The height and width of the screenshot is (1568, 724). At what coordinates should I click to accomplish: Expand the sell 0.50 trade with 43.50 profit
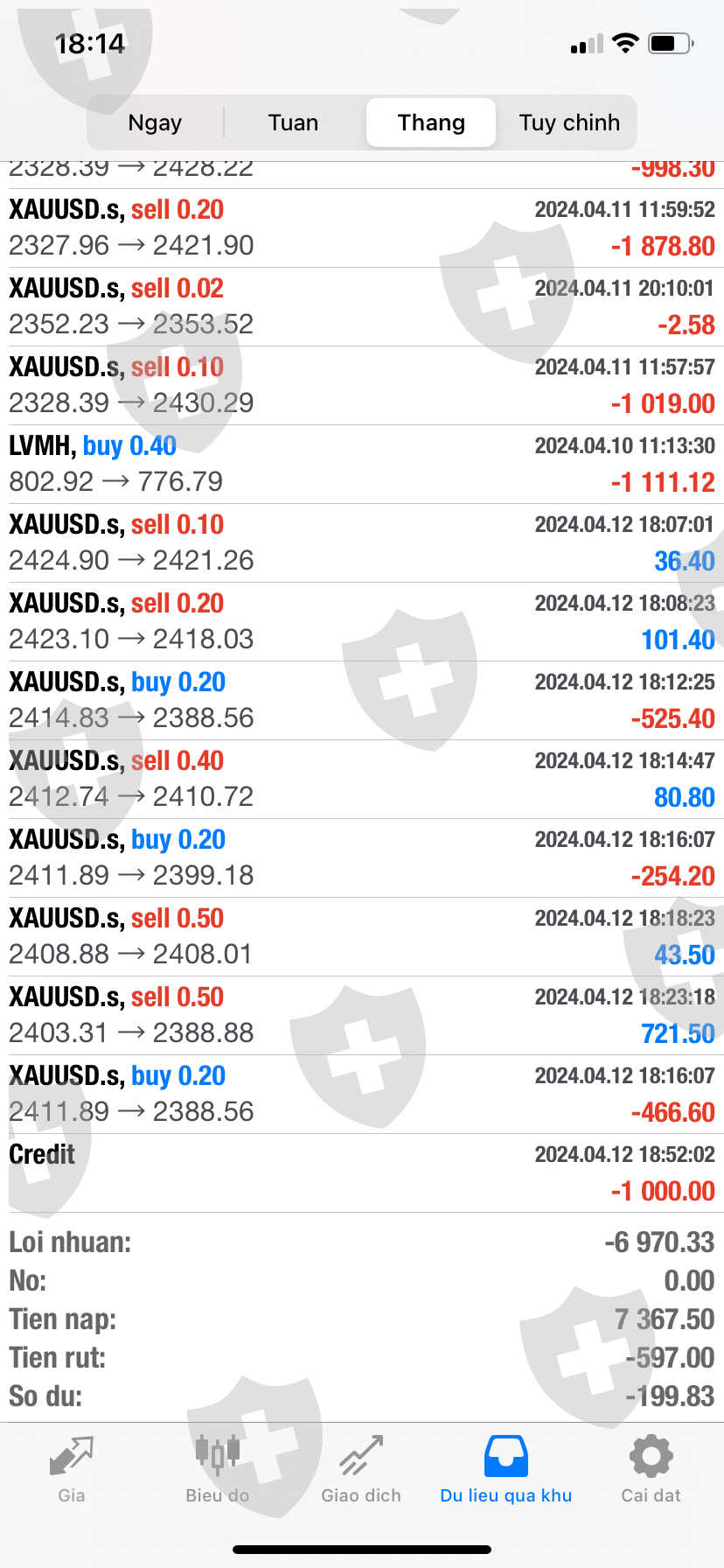click(x=362, y=936)
